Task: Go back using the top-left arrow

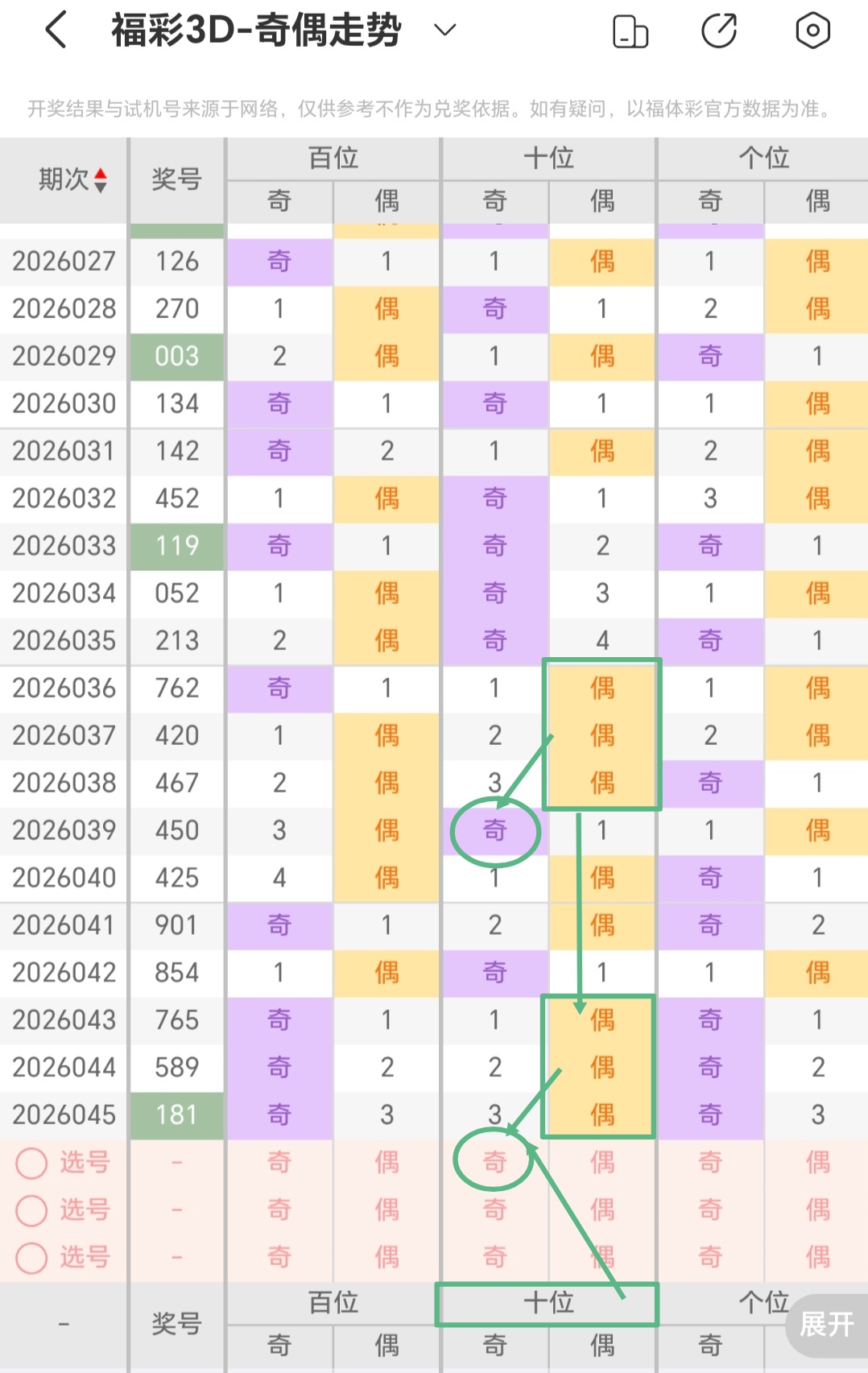Action: pyautogui.click(x=55, y=31)
